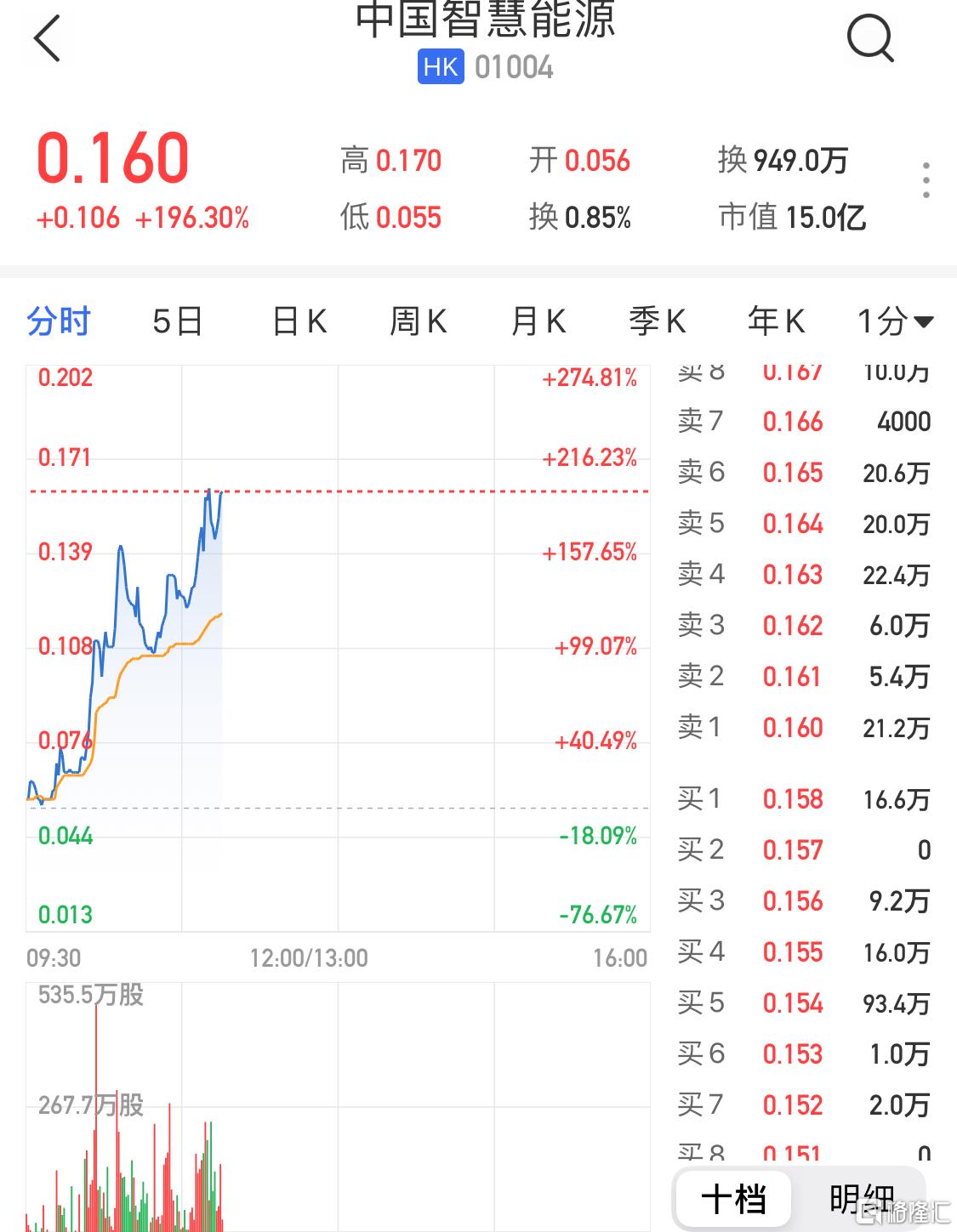The image size is (957, 1232).
Task: Select the 十档 order book view
Action: pos(733,1199)
